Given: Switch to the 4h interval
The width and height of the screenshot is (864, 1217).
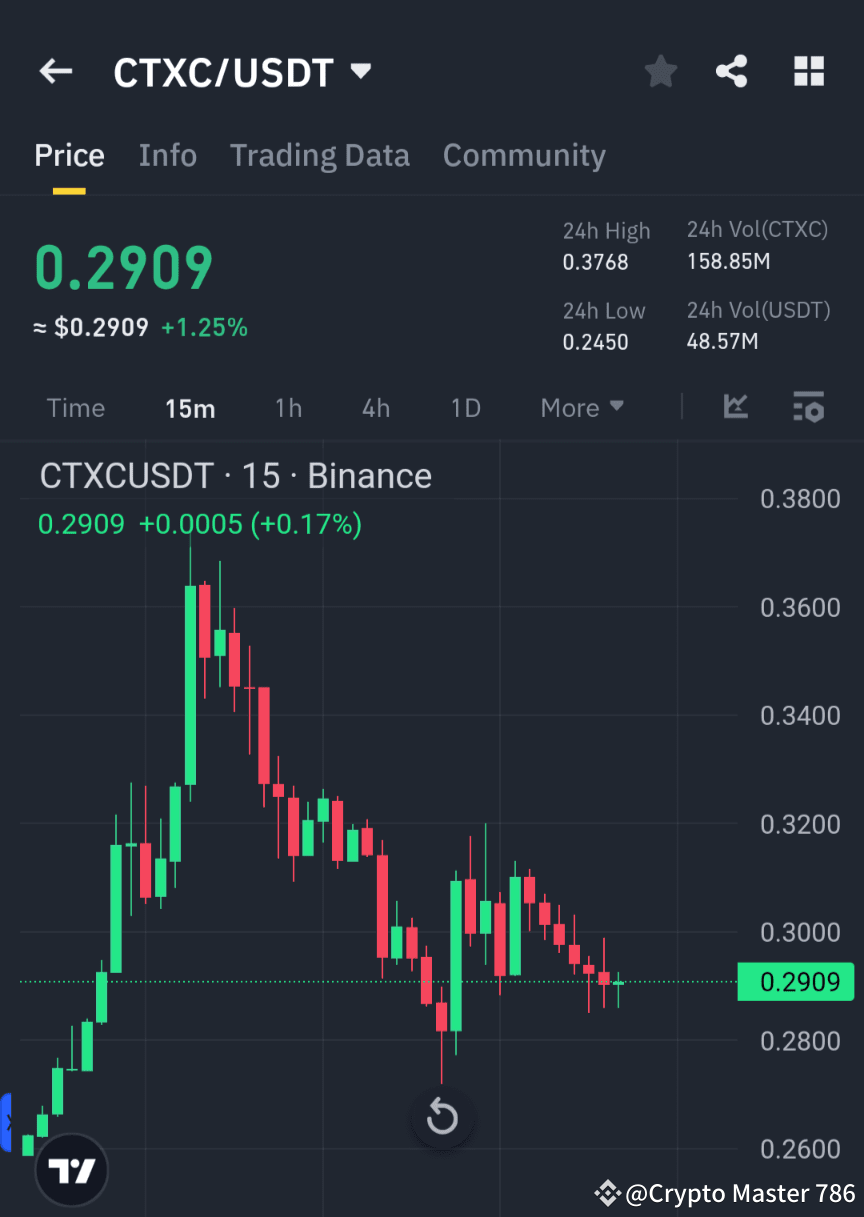Looking at the screenshot, I should [375, 408].
